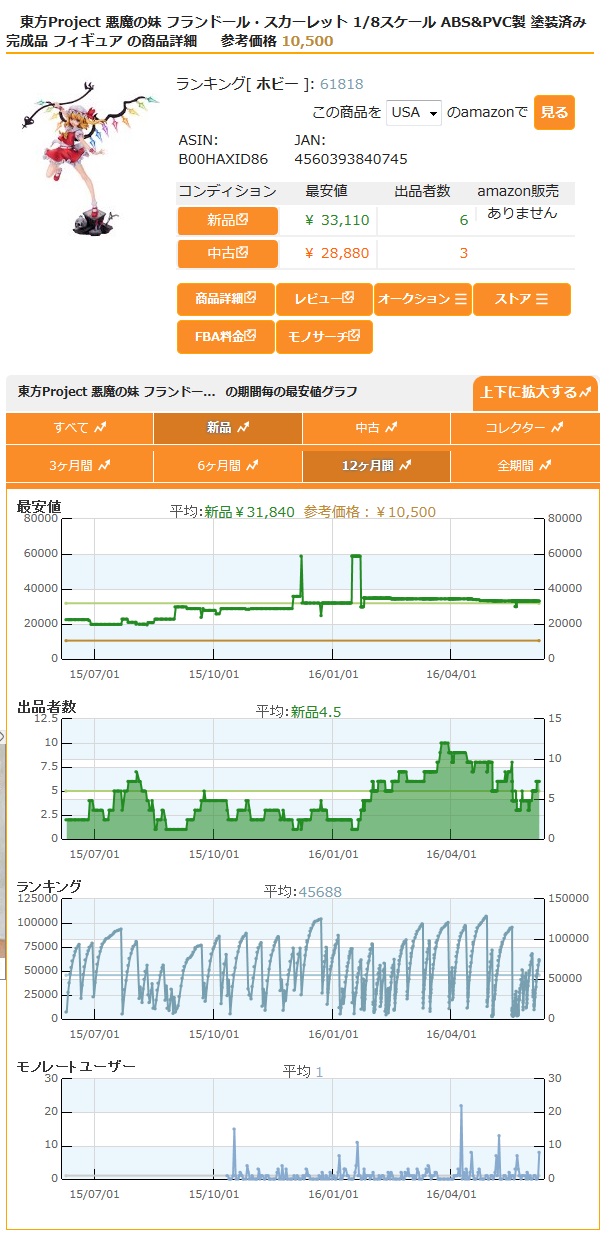Screen dimensions: 611x1234
Task: Switch to the コレクター graph tab
Action: coord(525,428)
